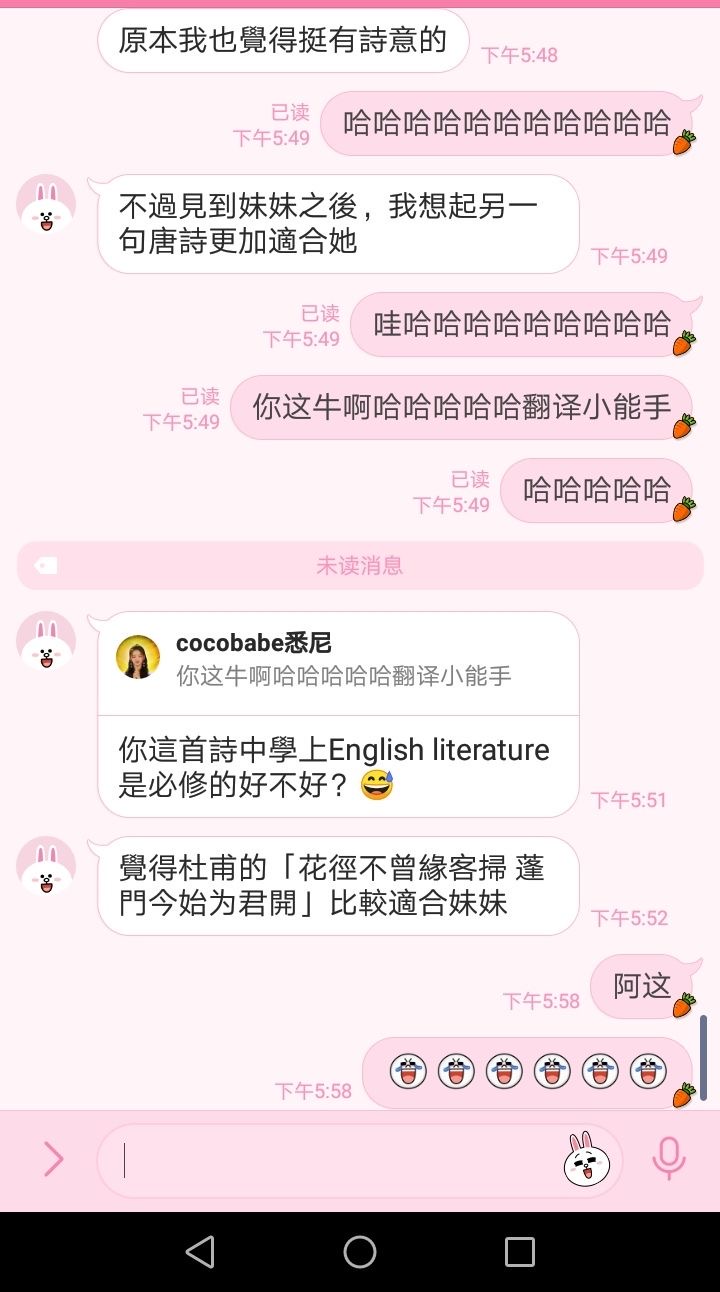This screenshot has height=1292, width=720.
Task: Record a voice message with microphone
Action: point(668,1160)
